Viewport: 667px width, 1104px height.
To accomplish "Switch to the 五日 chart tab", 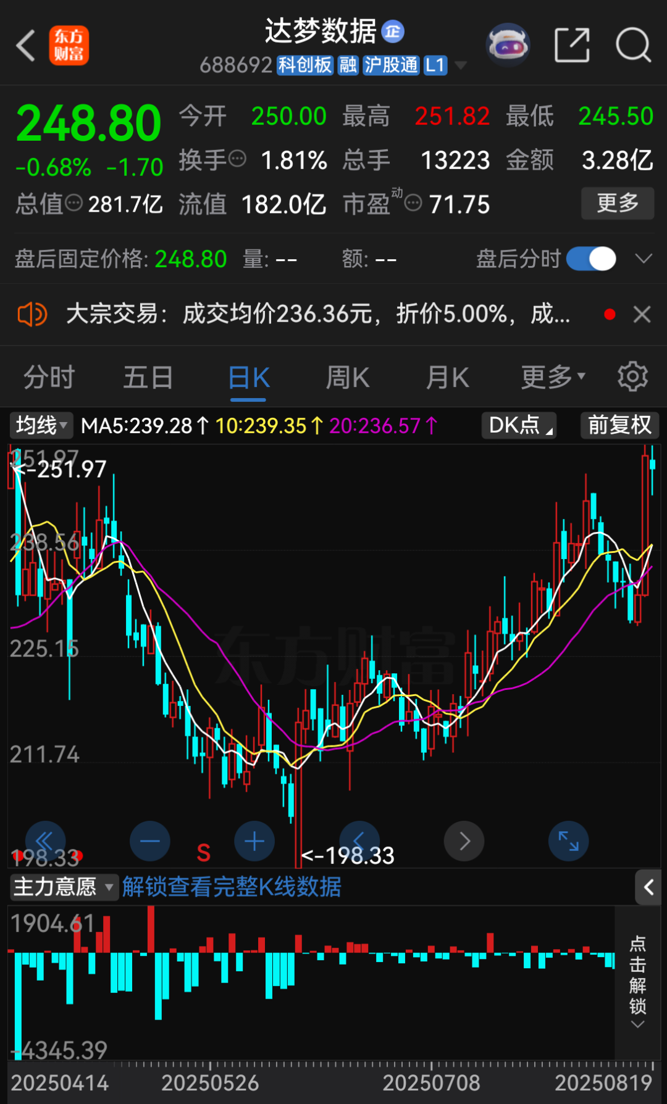I will [x=148, y=377].
